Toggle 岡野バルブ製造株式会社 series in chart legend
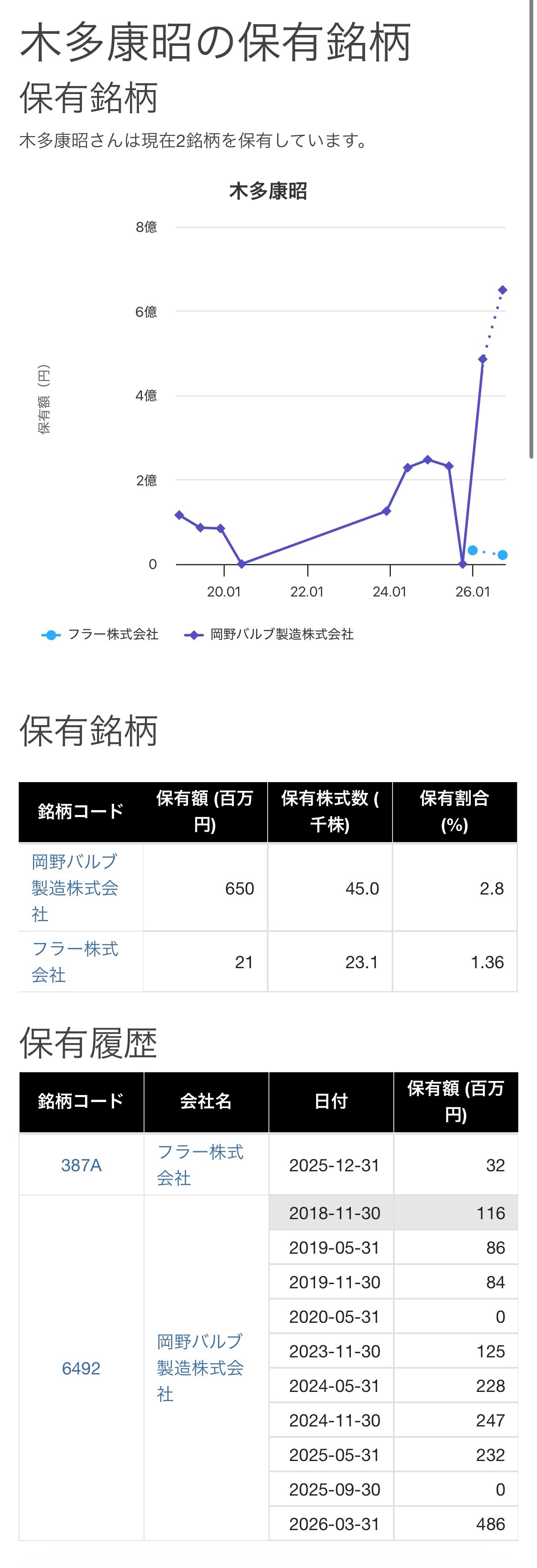Screen dimensions: 537x1568 [269, 634]
